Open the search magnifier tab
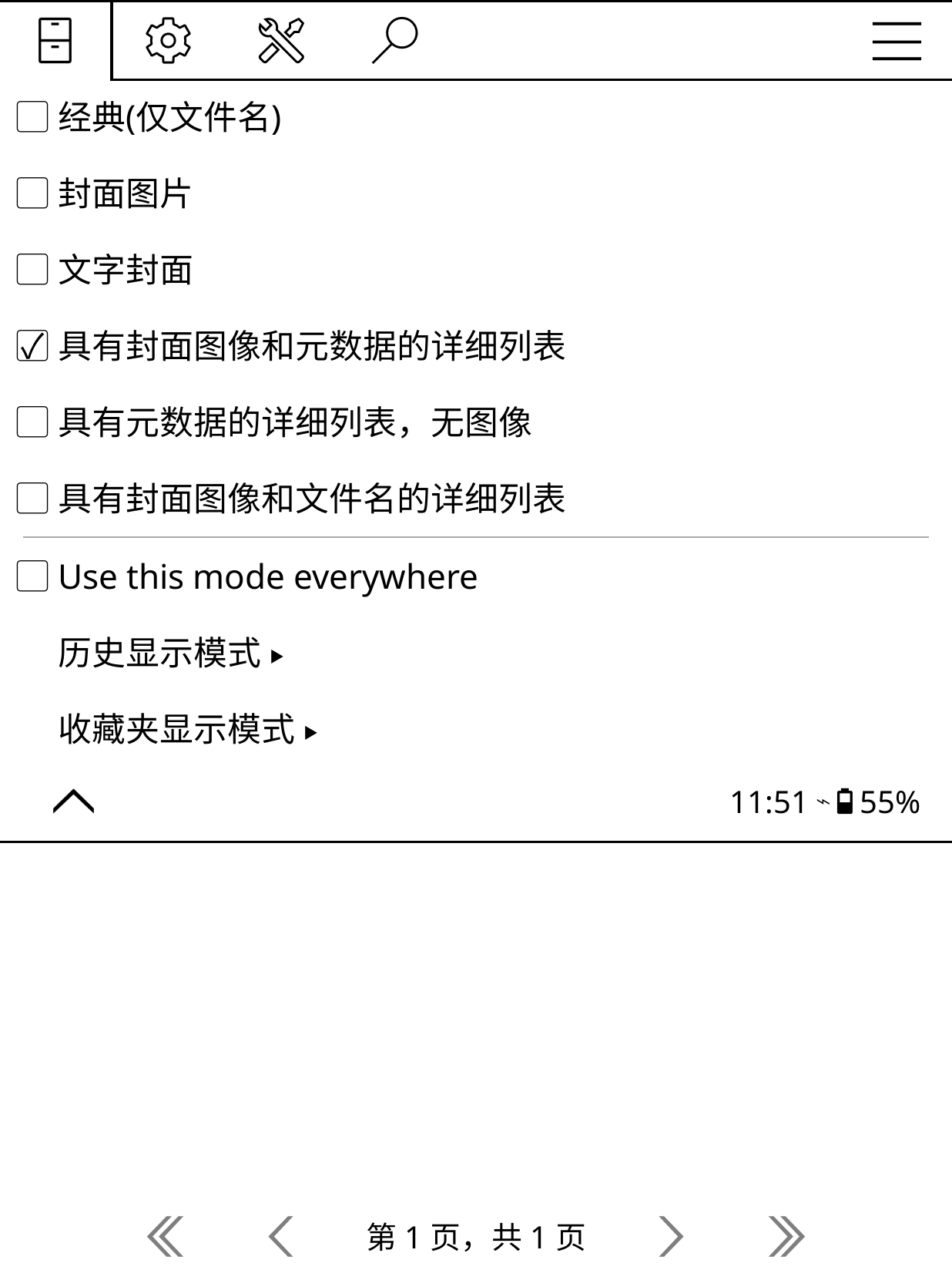Viewport: 952px width, 1270px height. 394,40
